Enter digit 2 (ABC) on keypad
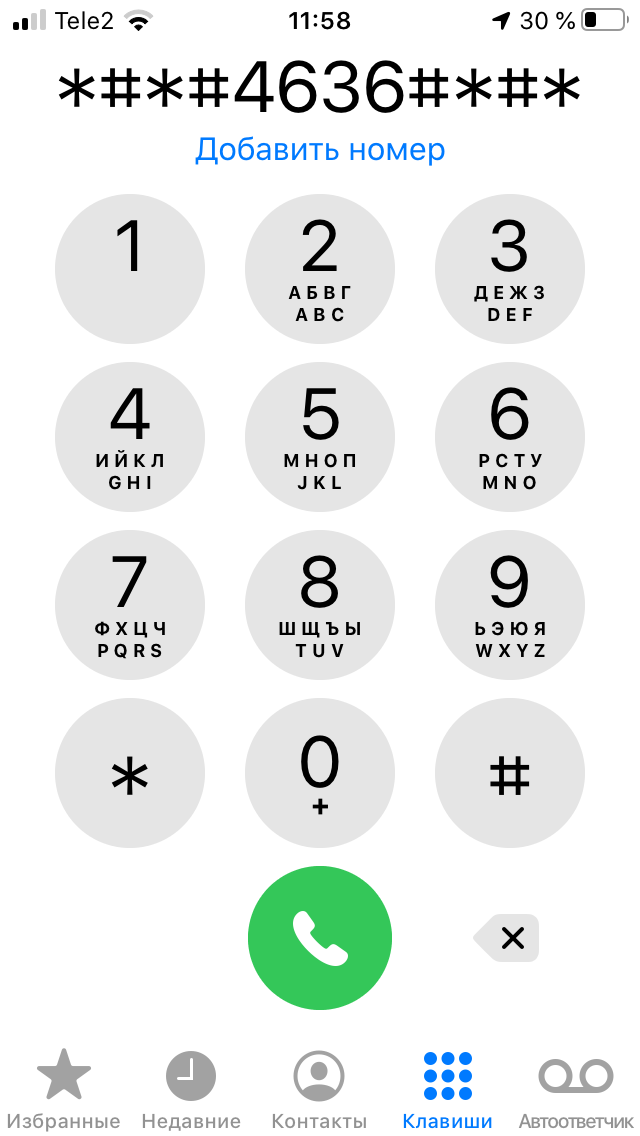Image resolution: width=640 pixels, height=1136 pixels. [320, 269]
